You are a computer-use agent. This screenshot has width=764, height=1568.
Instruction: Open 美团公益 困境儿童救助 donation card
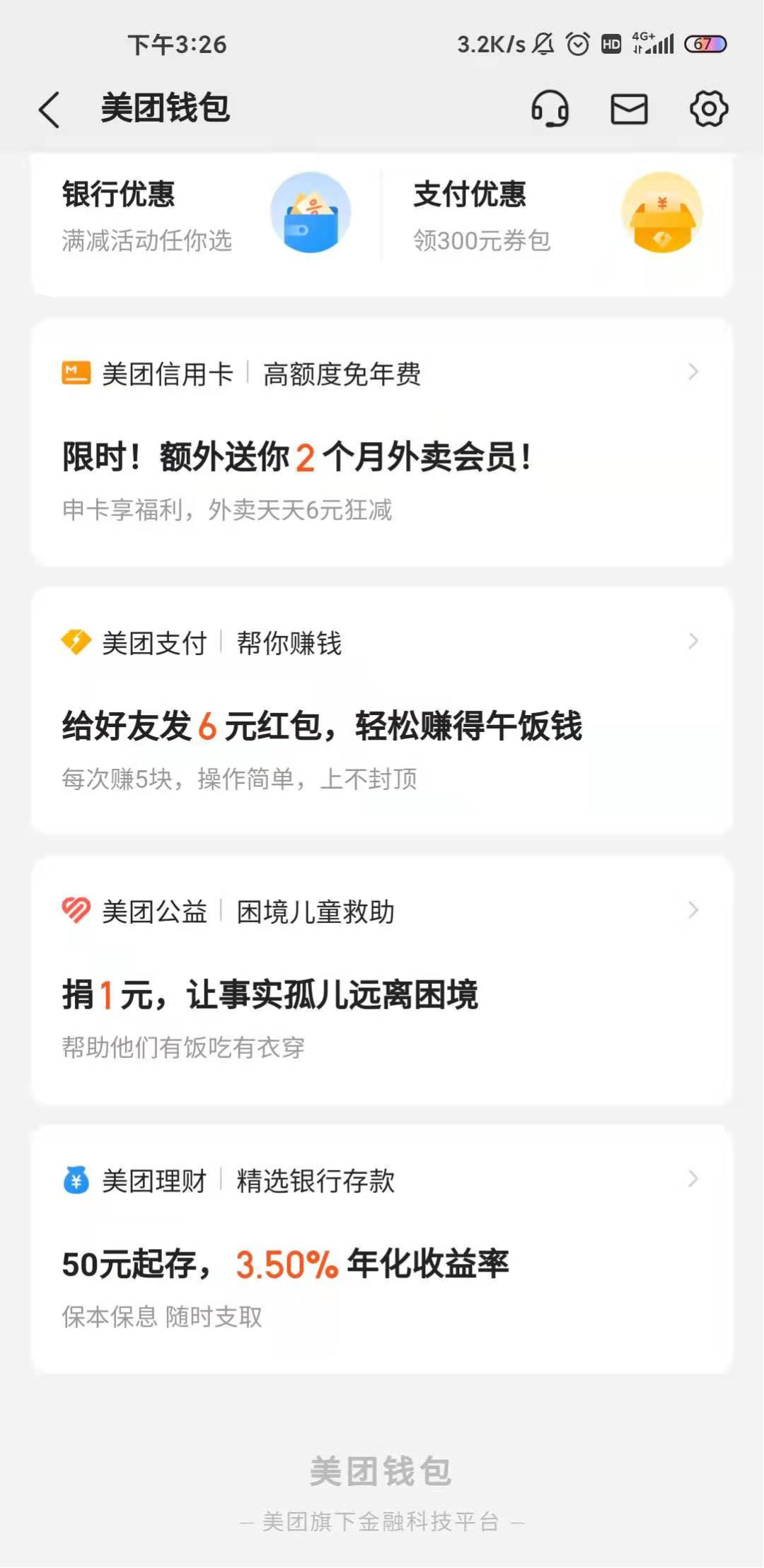click(x=382, y=980)
